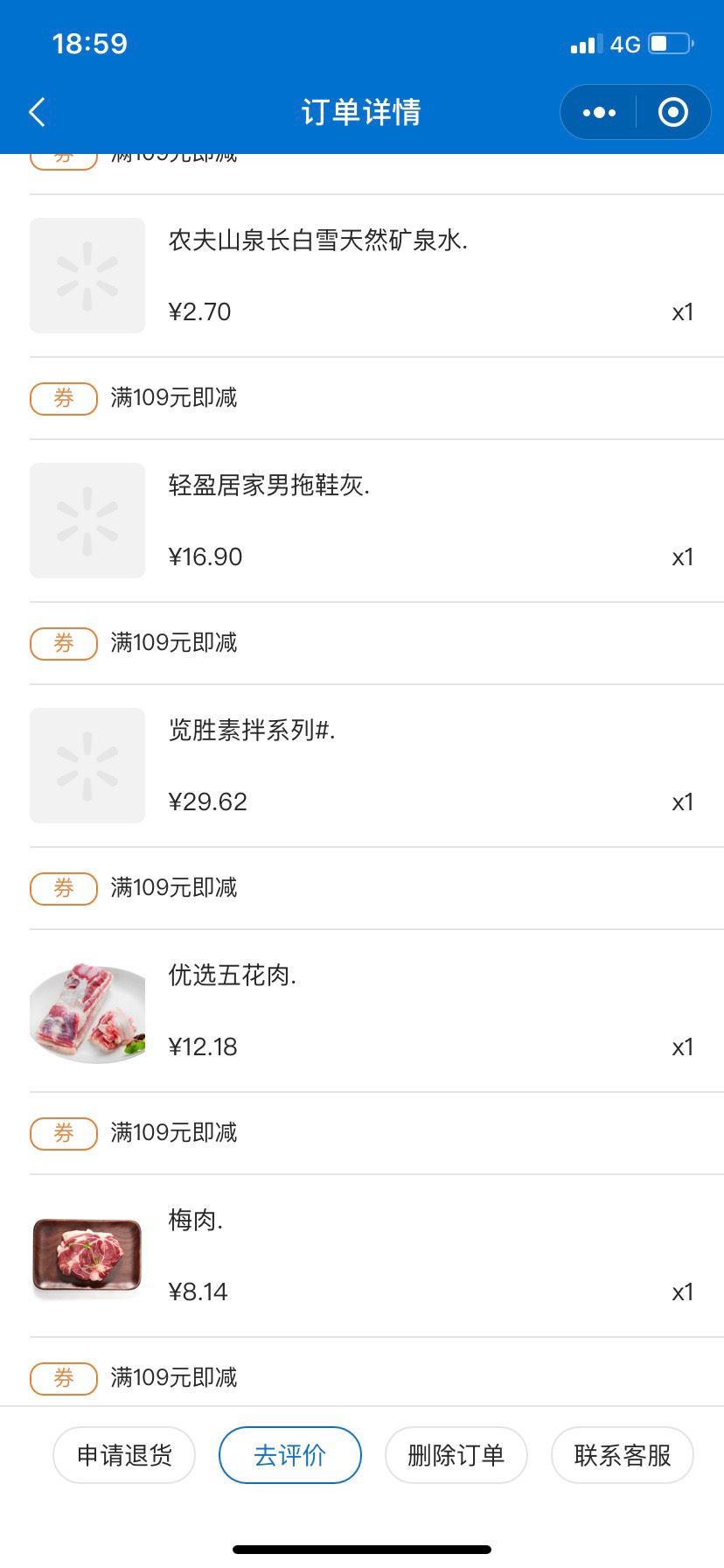Open 览胜素拌系列 item
This screenshot has width=724, height=1568.
(x=362, y=766)
